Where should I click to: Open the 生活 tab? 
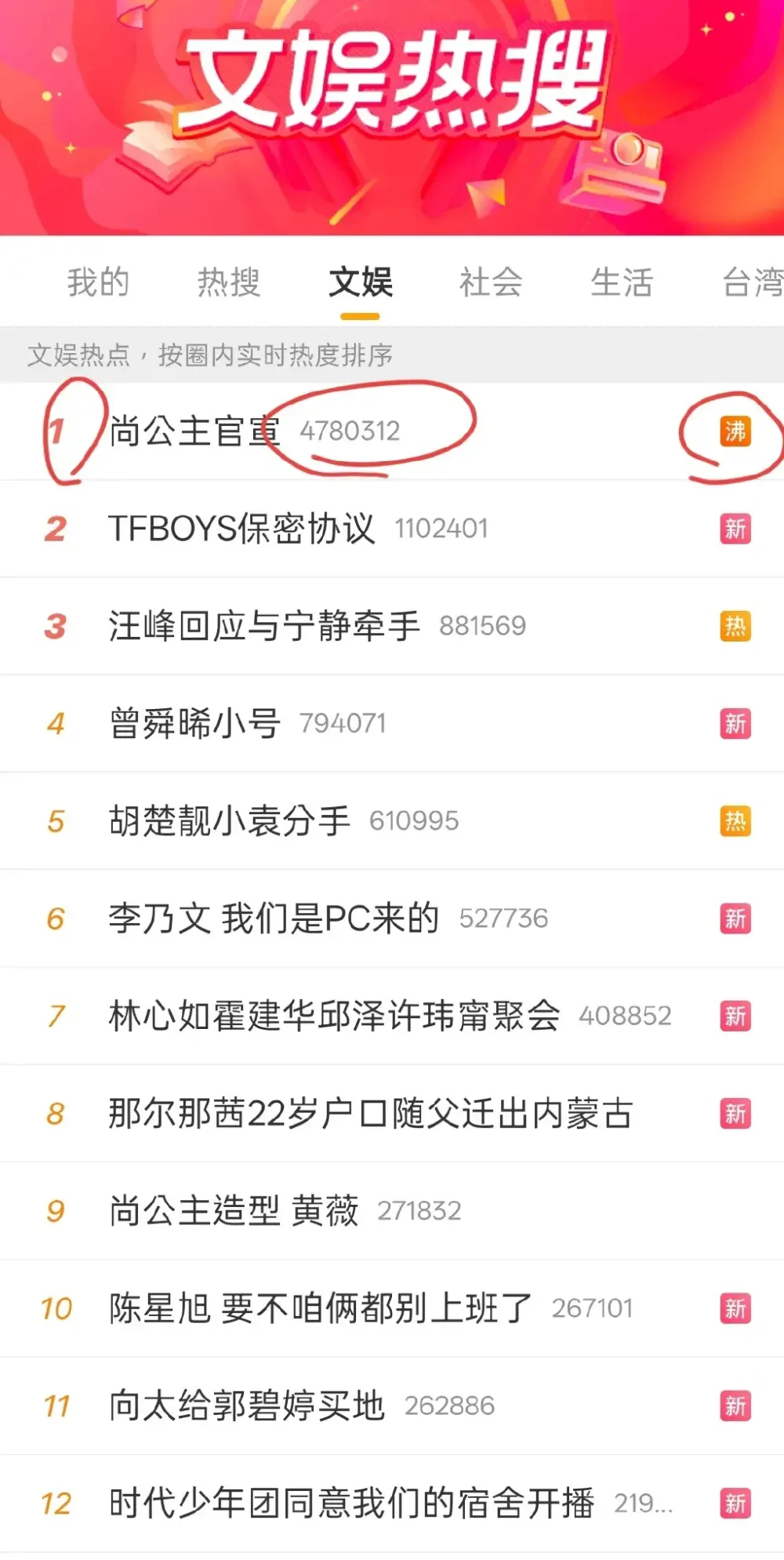point(622,282)
